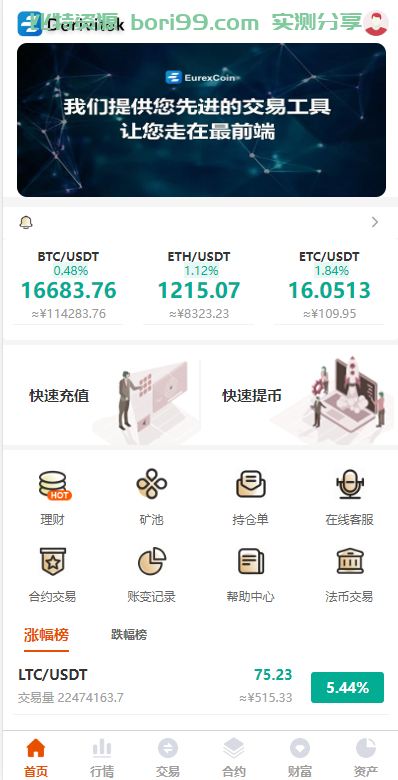Go to the 合约 contracts tab
The width and height of the screenshot is (398, 780).
(x=234, y=758)
